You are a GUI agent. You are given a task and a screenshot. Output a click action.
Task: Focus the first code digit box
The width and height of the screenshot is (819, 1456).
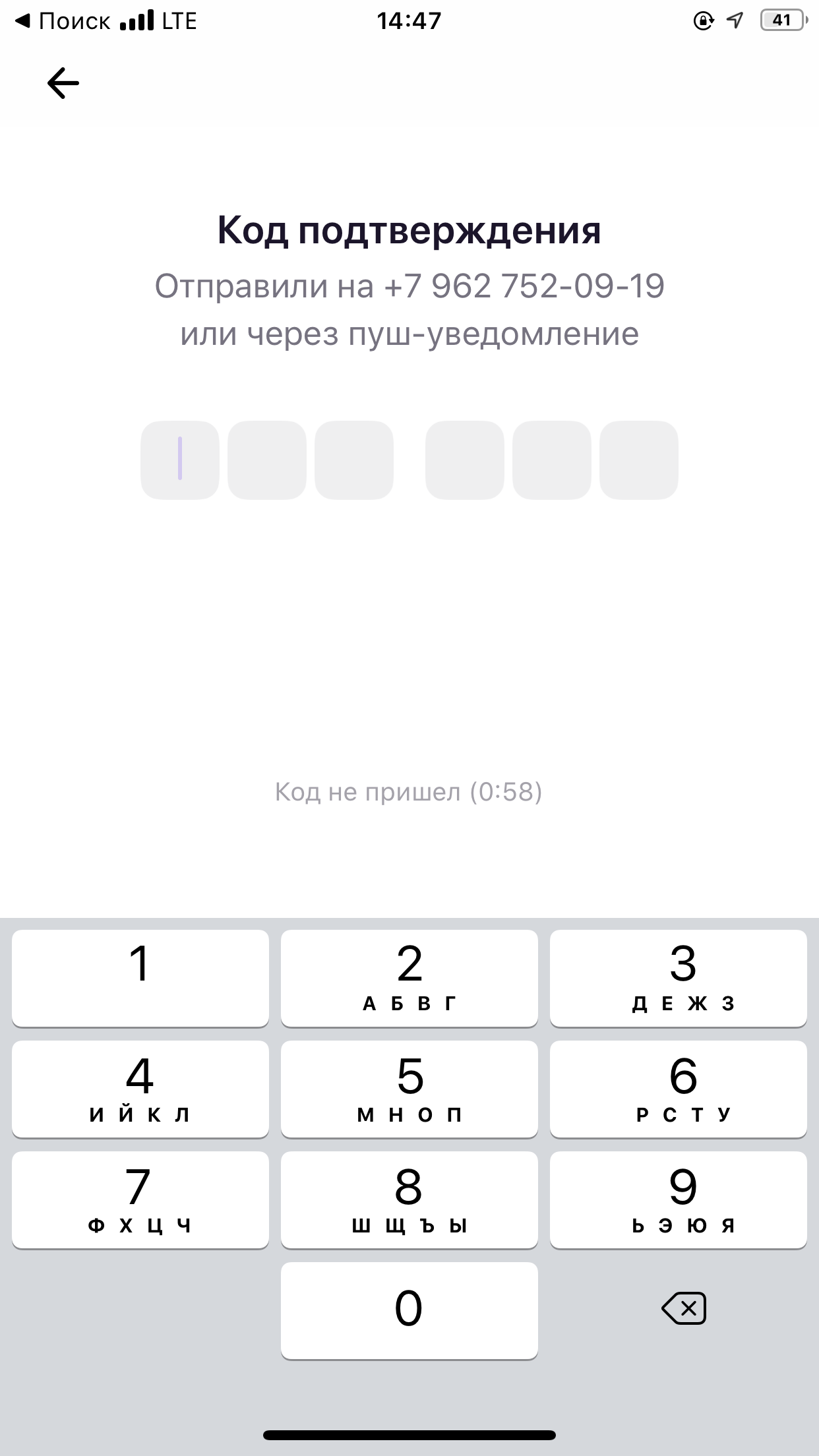(180, 460)
